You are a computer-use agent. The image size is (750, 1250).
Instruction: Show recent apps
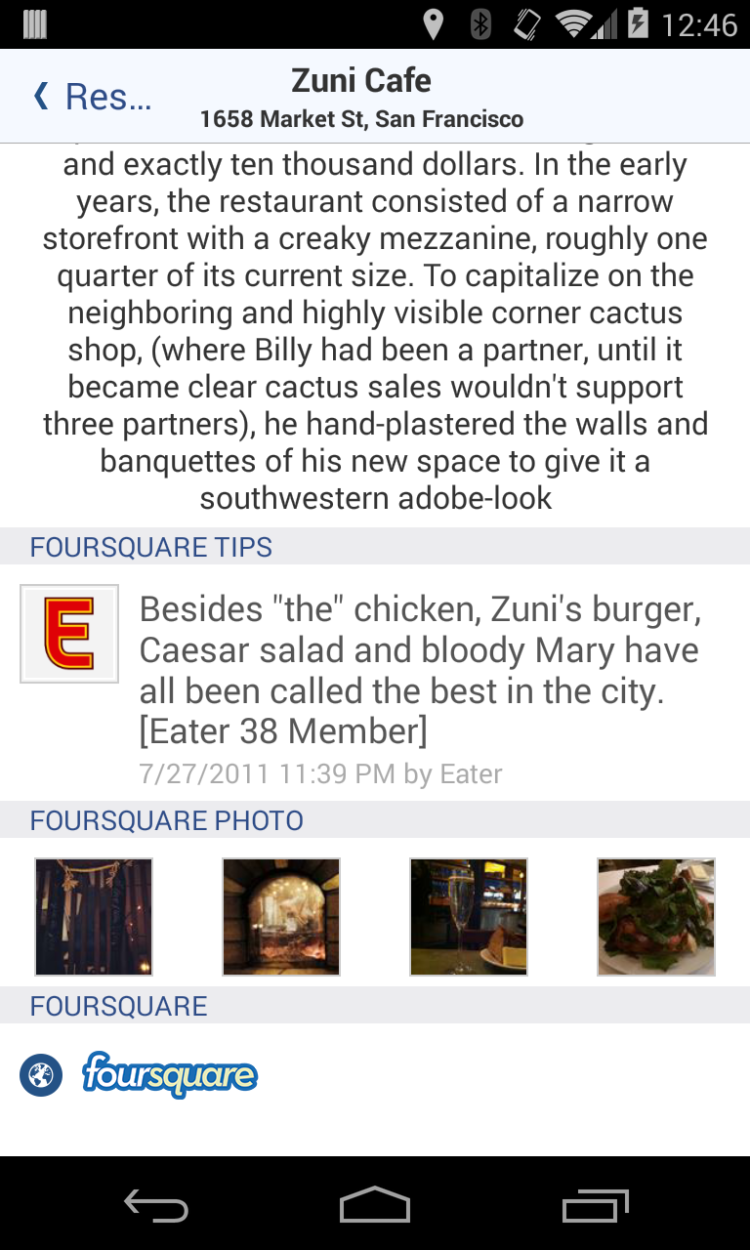click(x=594, y=1205)
